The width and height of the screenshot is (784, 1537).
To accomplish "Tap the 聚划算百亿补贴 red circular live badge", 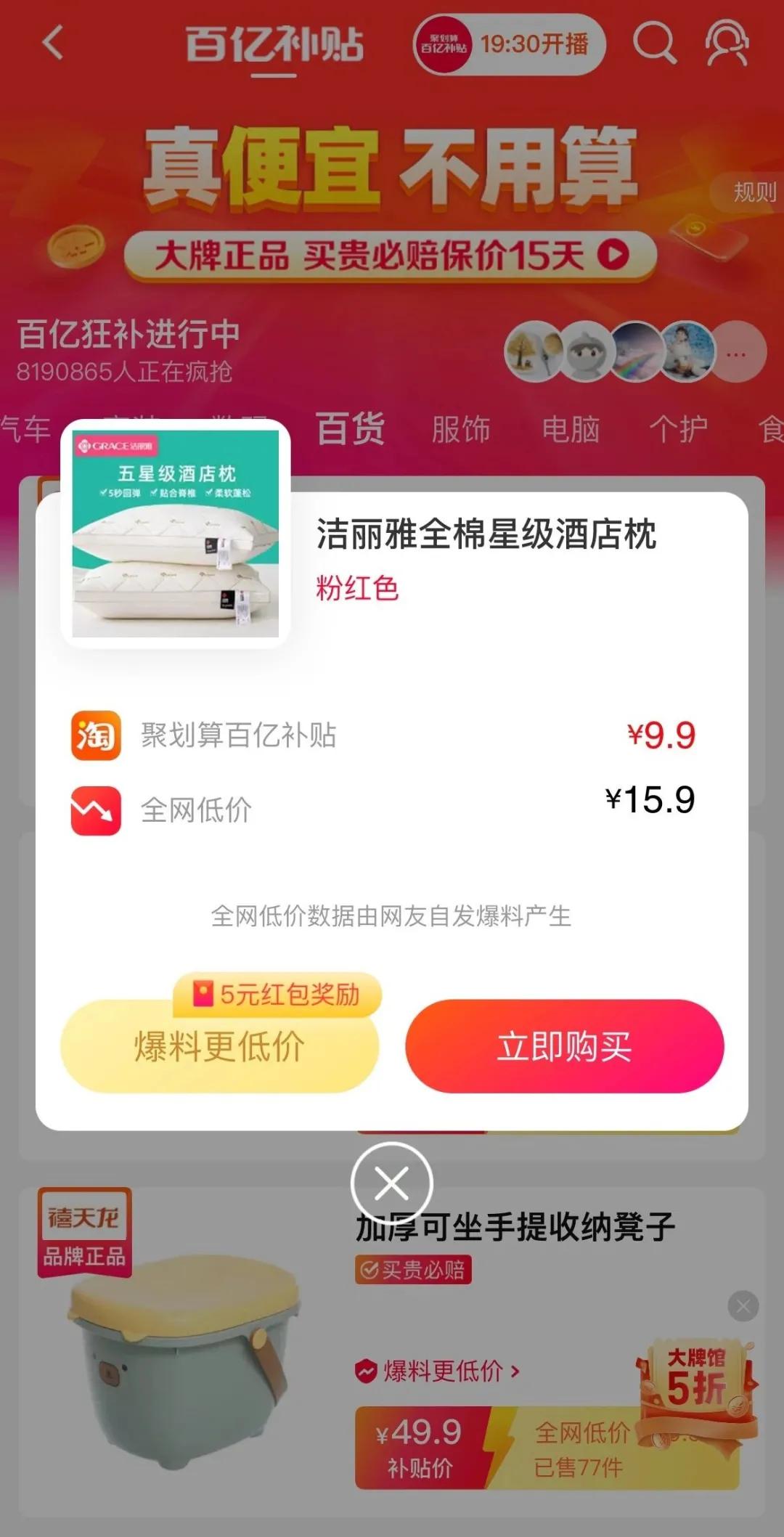I will click(x=445, y=45).
